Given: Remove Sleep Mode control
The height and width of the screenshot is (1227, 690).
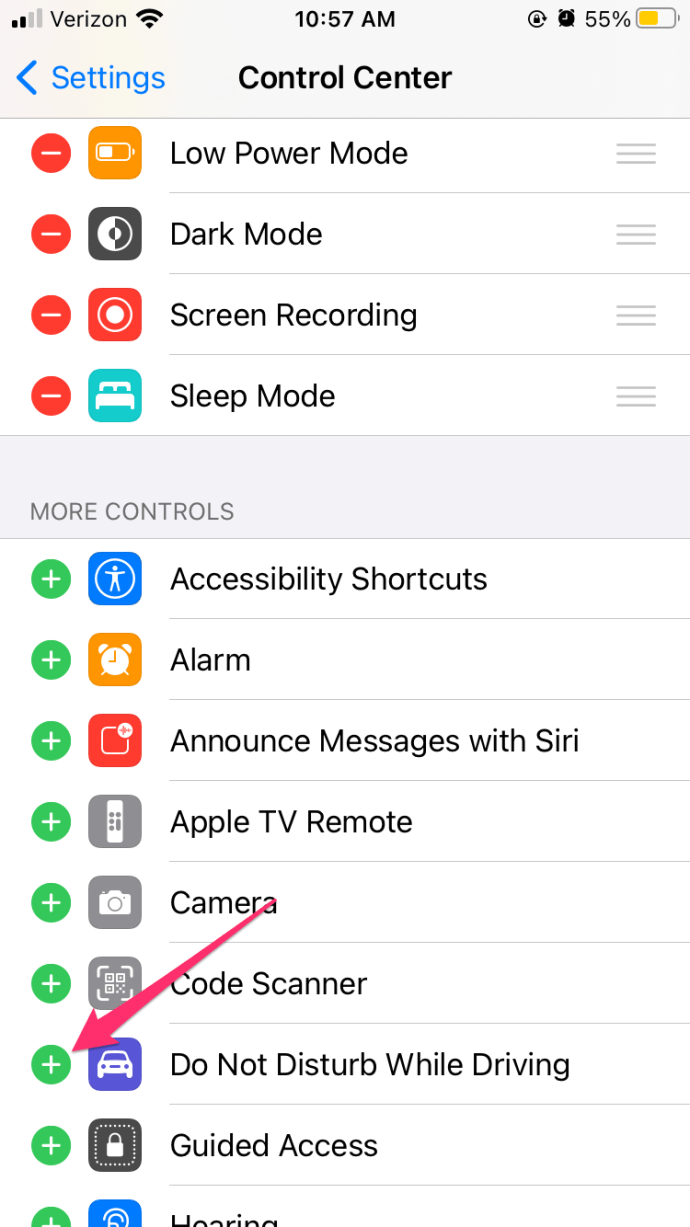Looking at the screenshot, I should [x=51, y=397].
